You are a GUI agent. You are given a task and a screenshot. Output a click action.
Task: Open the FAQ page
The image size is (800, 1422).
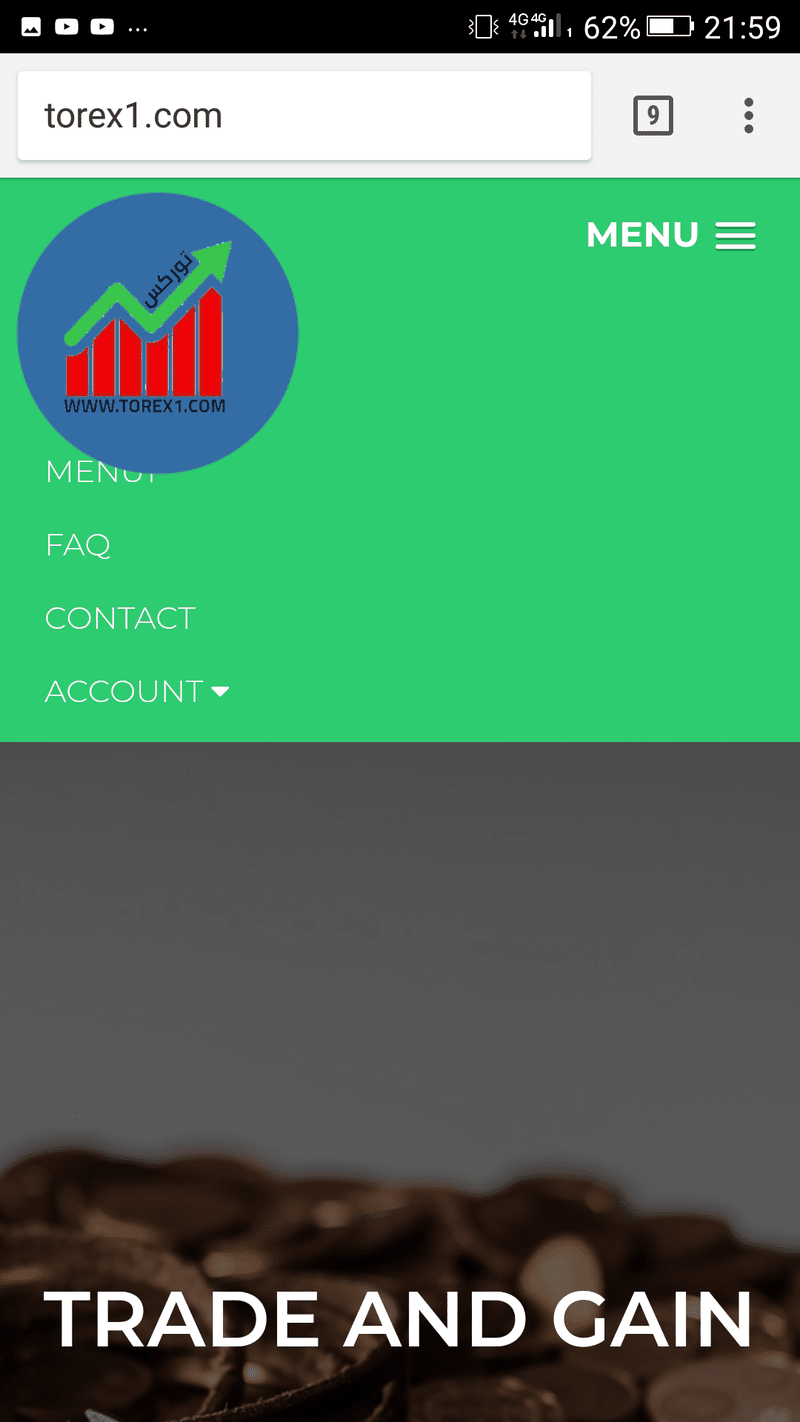(77, 545)
